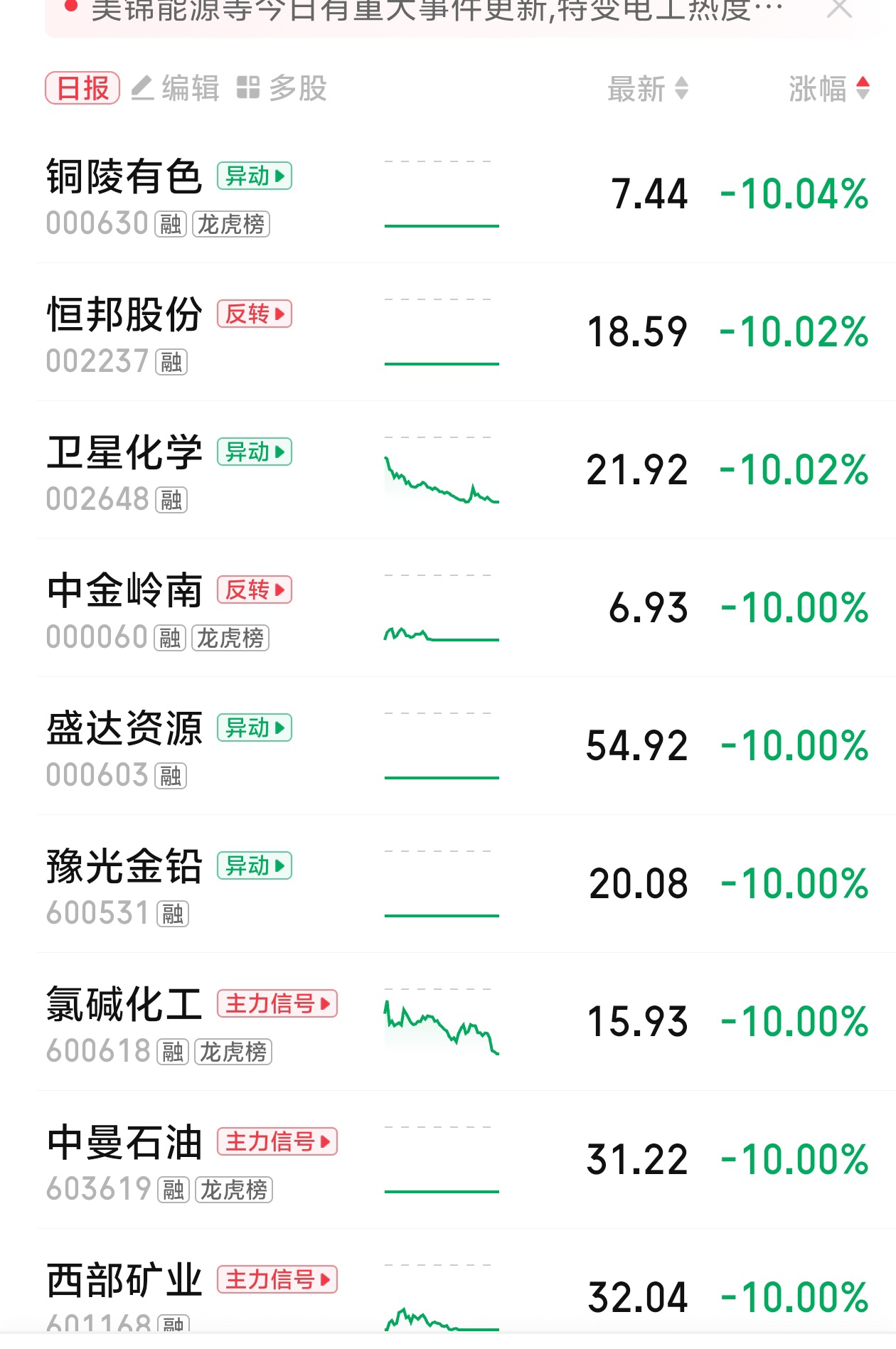The height and width of the screenshot is (1349, 896).
Task: View the 反转 tag on 恒邦股份
Action: (x=255, y=314)
